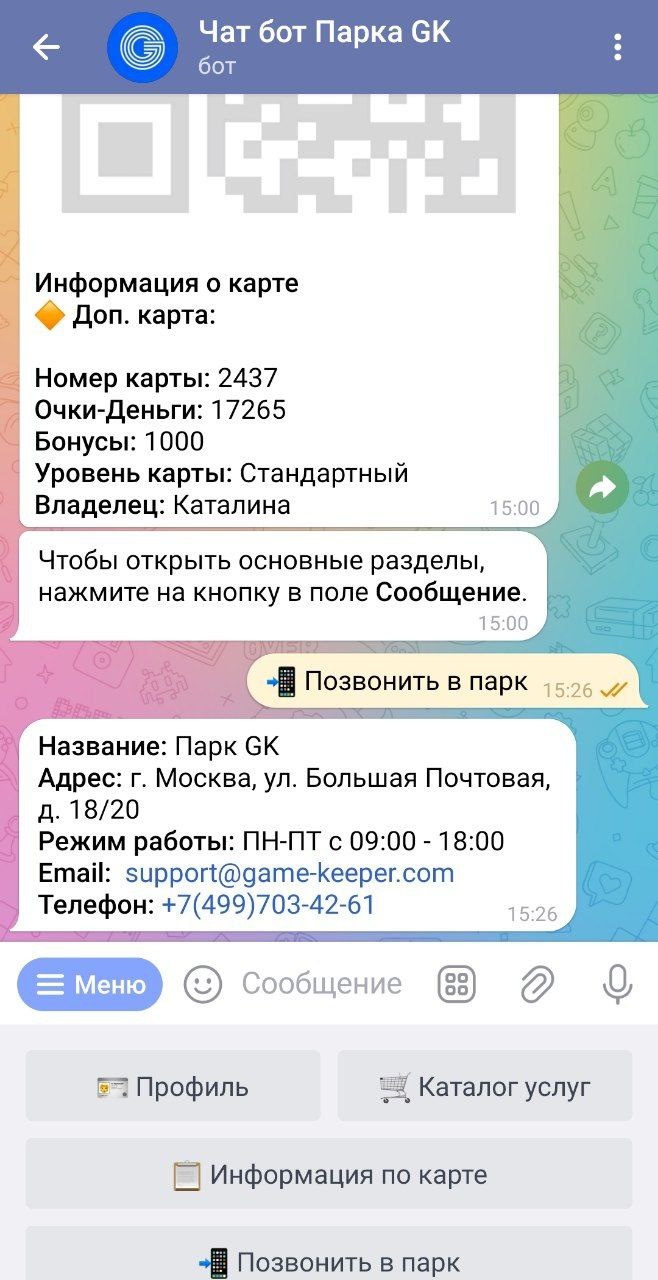Toggle the bot keyboard icon

tap(457, 985)
